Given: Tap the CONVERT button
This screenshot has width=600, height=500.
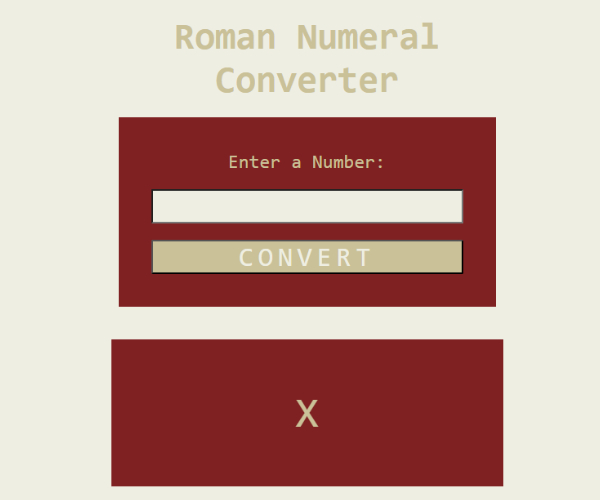Looking at the screenshot, I should (x=307, y=257).
